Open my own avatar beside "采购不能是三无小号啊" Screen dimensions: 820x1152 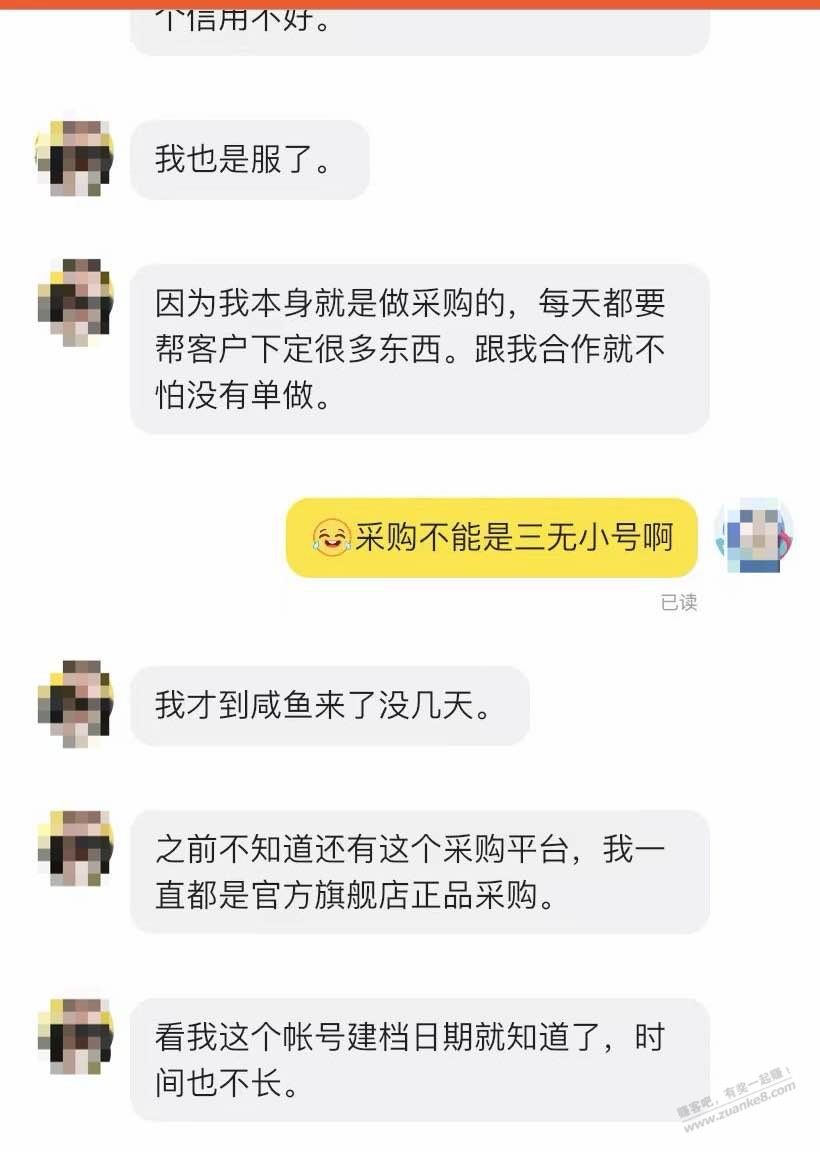tap(754, 536)
